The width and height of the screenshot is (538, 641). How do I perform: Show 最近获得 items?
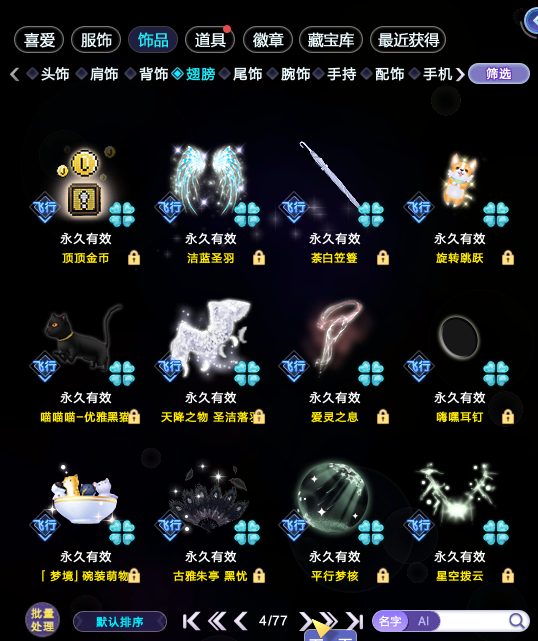coord(408,40)
